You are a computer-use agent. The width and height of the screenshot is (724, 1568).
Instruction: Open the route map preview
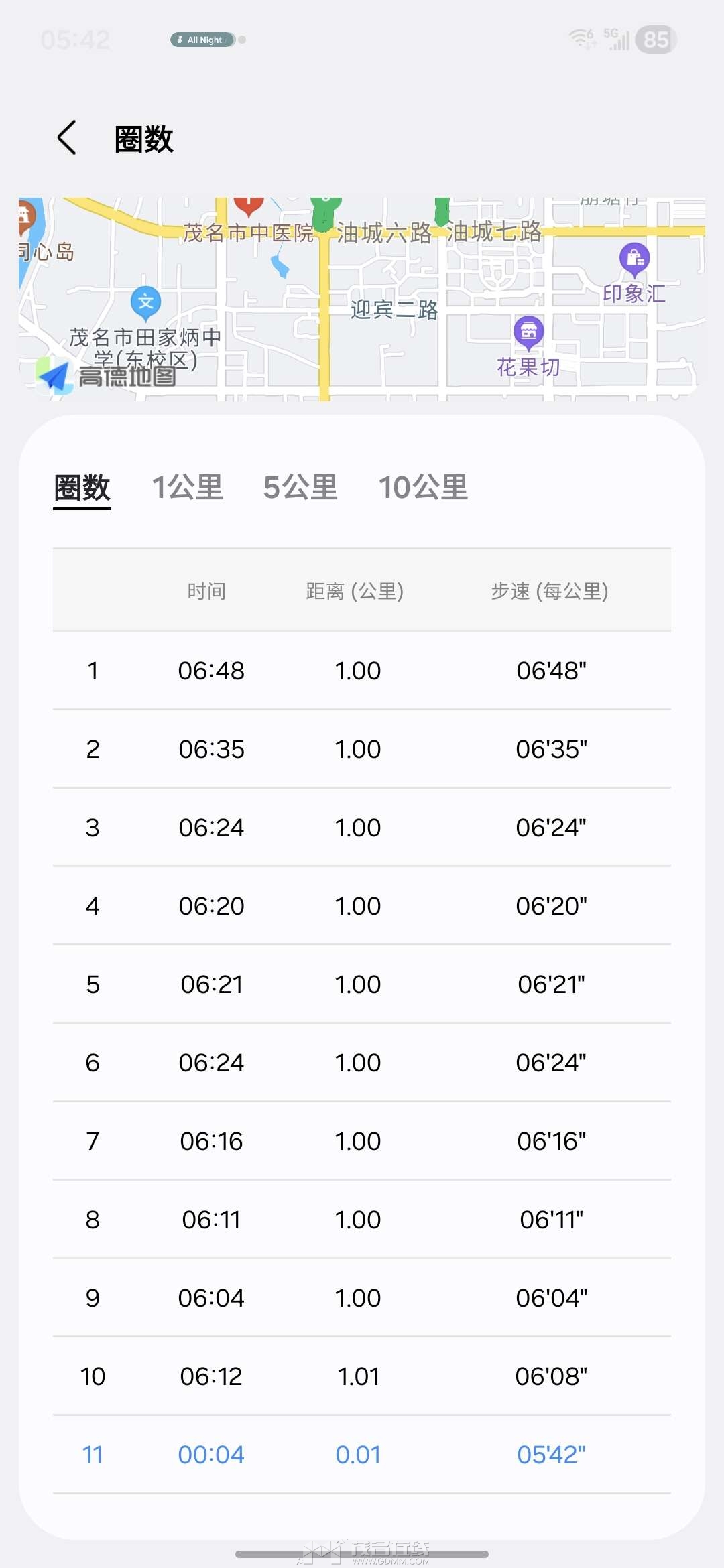(x=362, y=299)
